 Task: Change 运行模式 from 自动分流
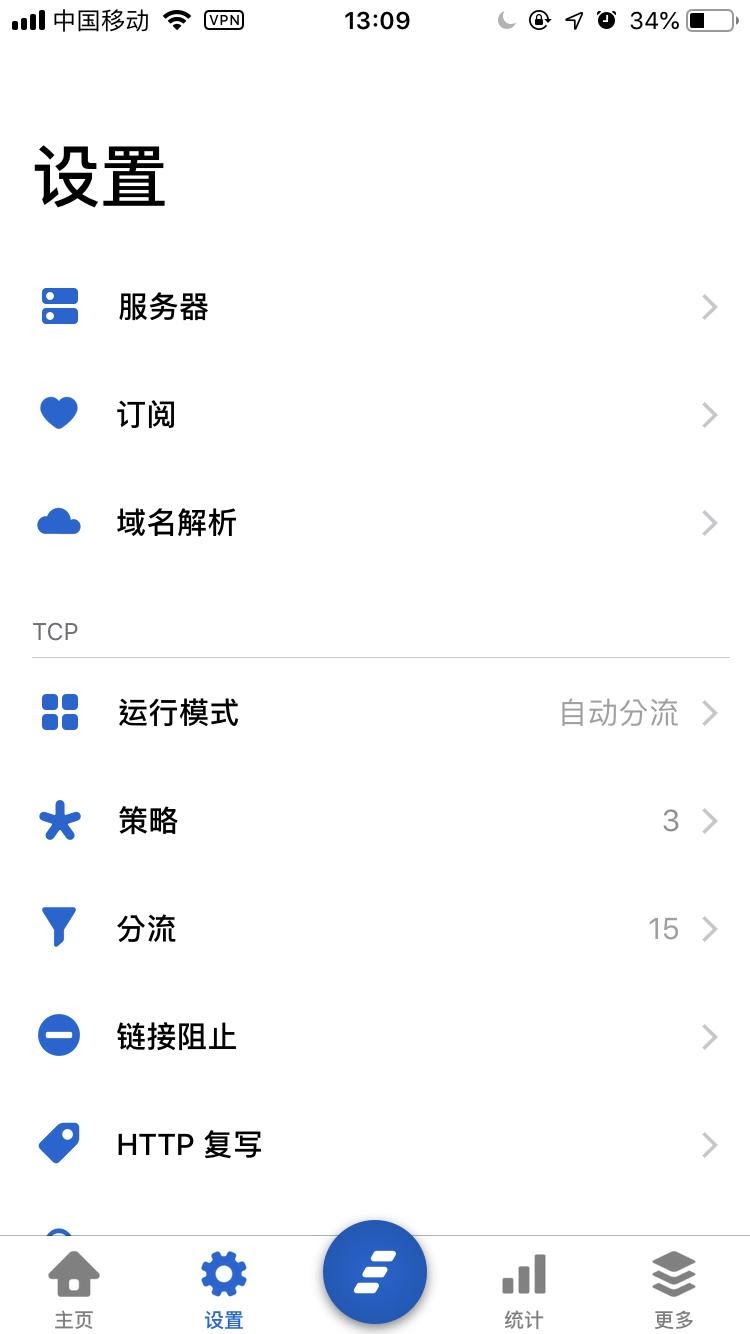coord(375,713)
